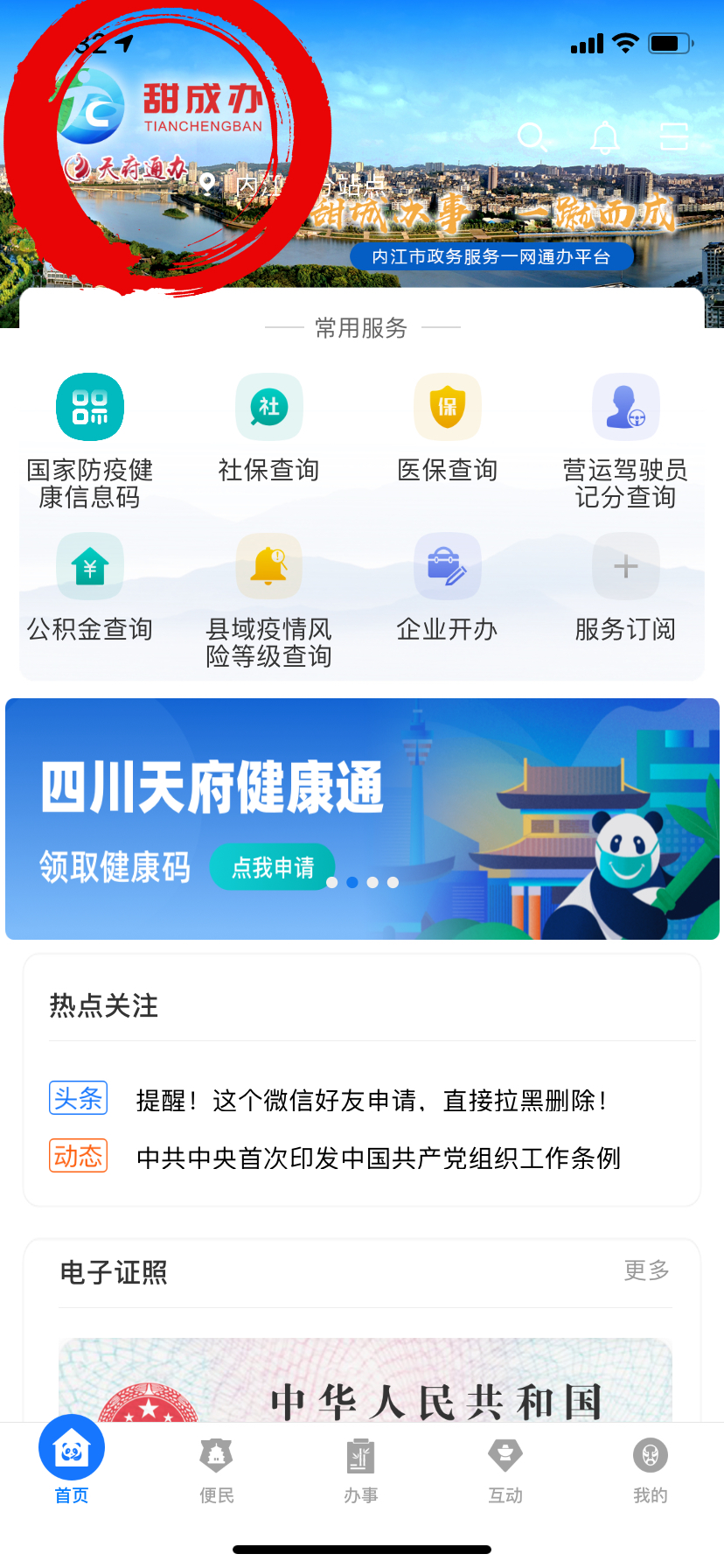Read the 头条 WeChat friend request alert
Screen dimensions: 724x1568
pos(371,1100)
